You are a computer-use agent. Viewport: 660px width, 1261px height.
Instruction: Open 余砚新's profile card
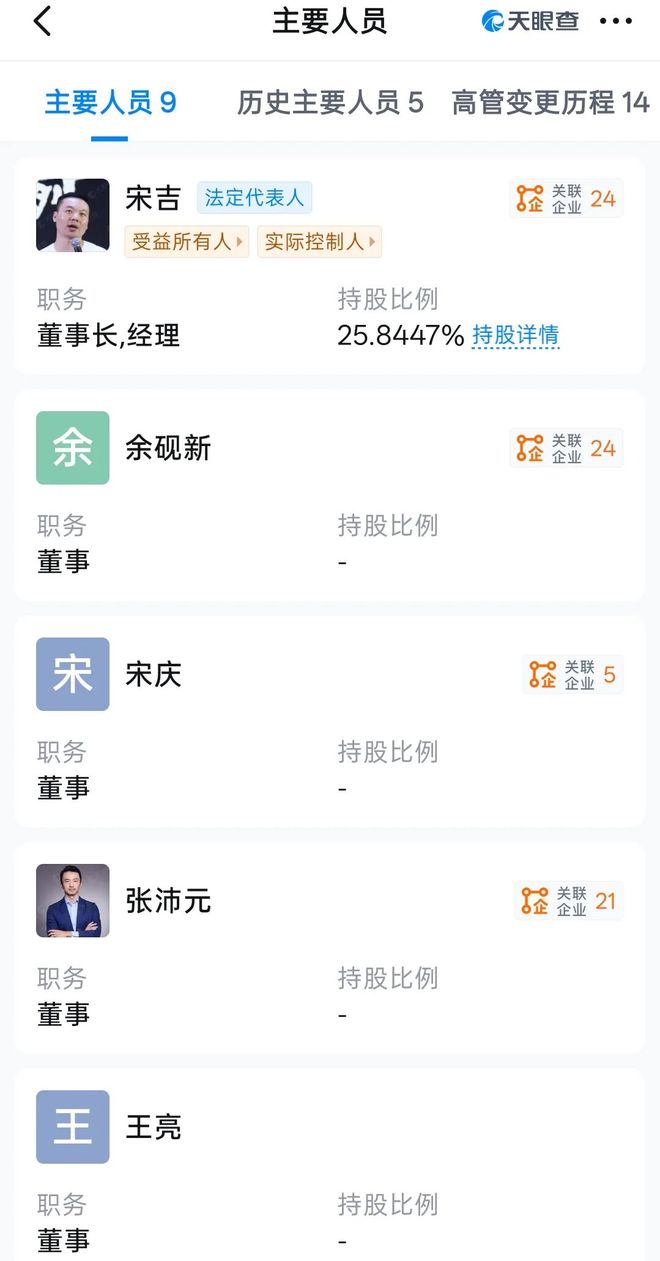point(330,495)
